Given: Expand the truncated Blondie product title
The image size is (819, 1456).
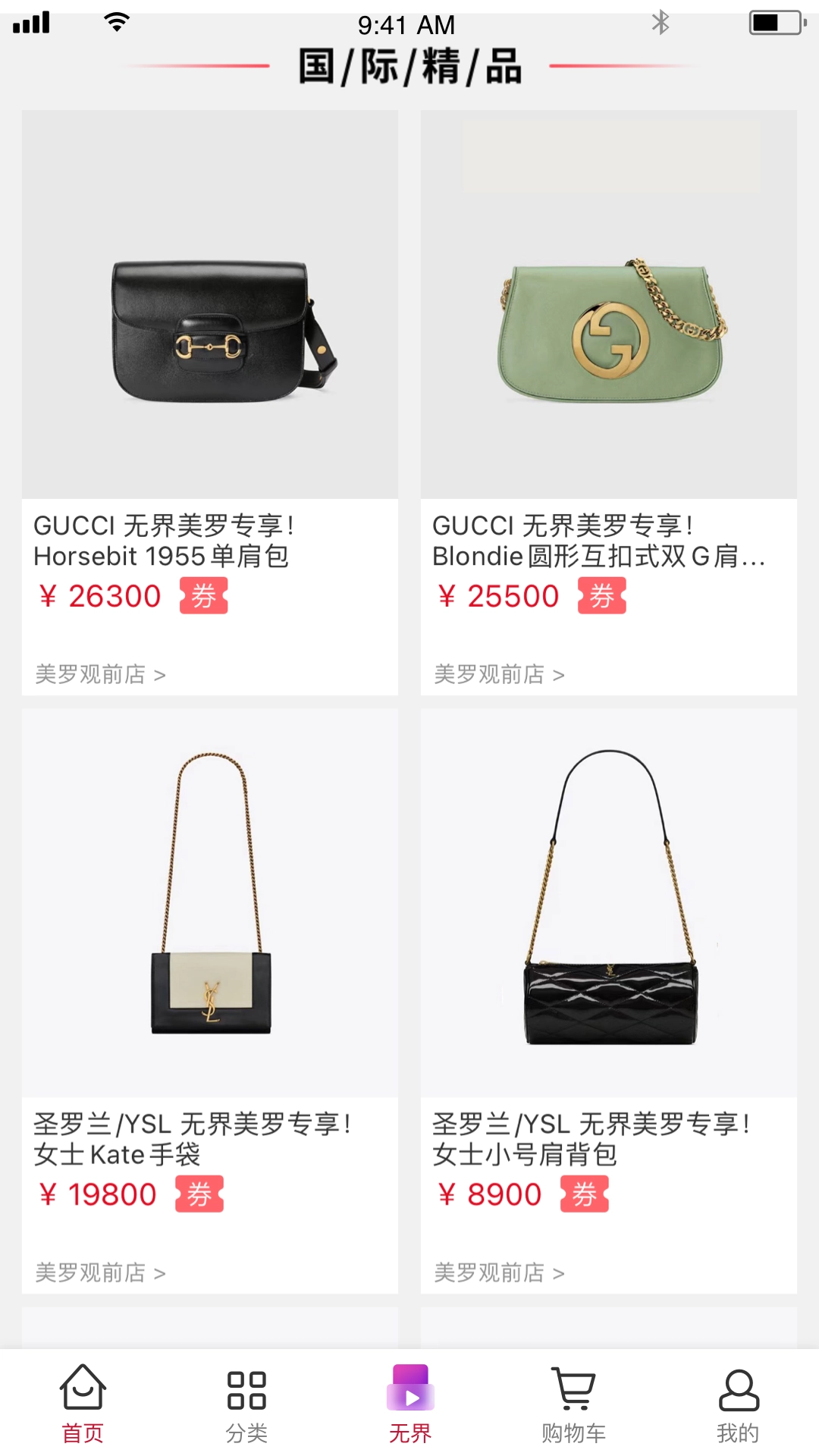Looking at the screenshot, I should click(599, 559).
